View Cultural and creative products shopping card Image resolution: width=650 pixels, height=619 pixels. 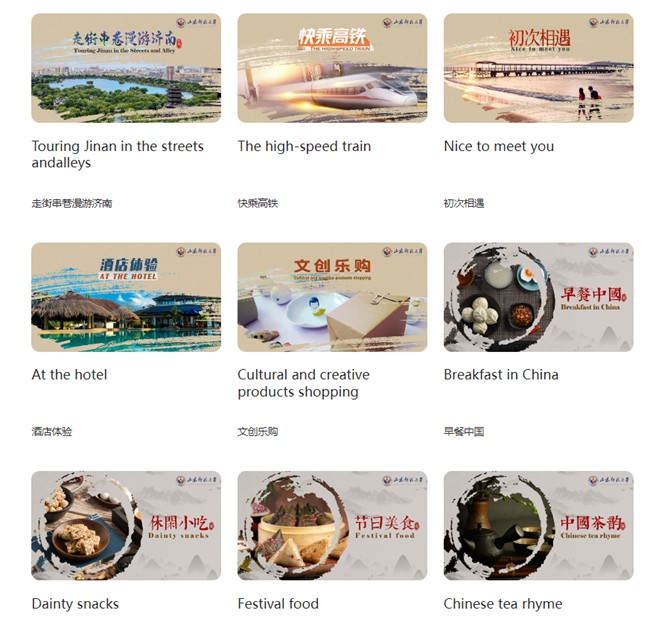[332, 297]
